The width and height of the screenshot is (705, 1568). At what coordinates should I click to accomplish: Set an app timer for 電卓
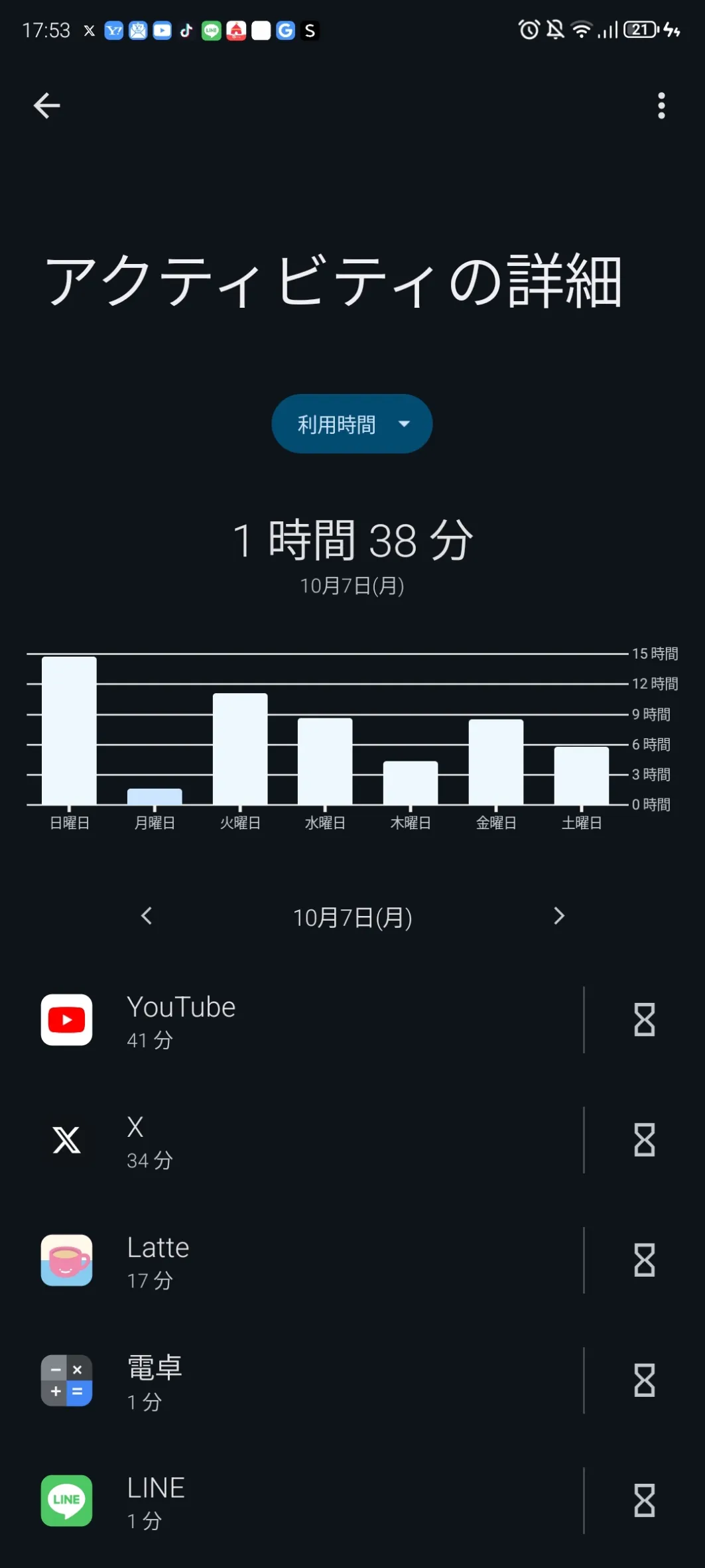pos(644,1380)
